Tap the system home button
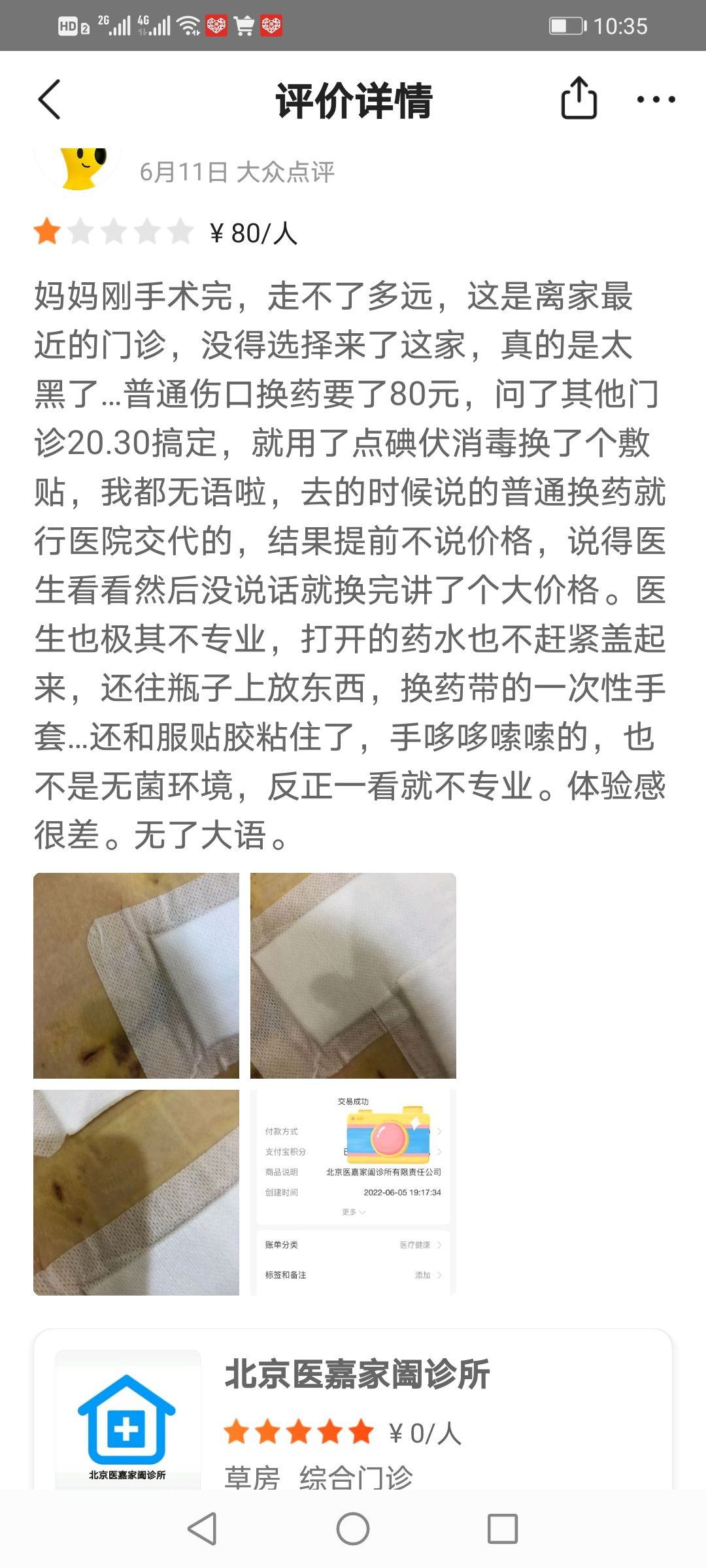This screenshot has height=1568, width=706. pos(353,1529)
